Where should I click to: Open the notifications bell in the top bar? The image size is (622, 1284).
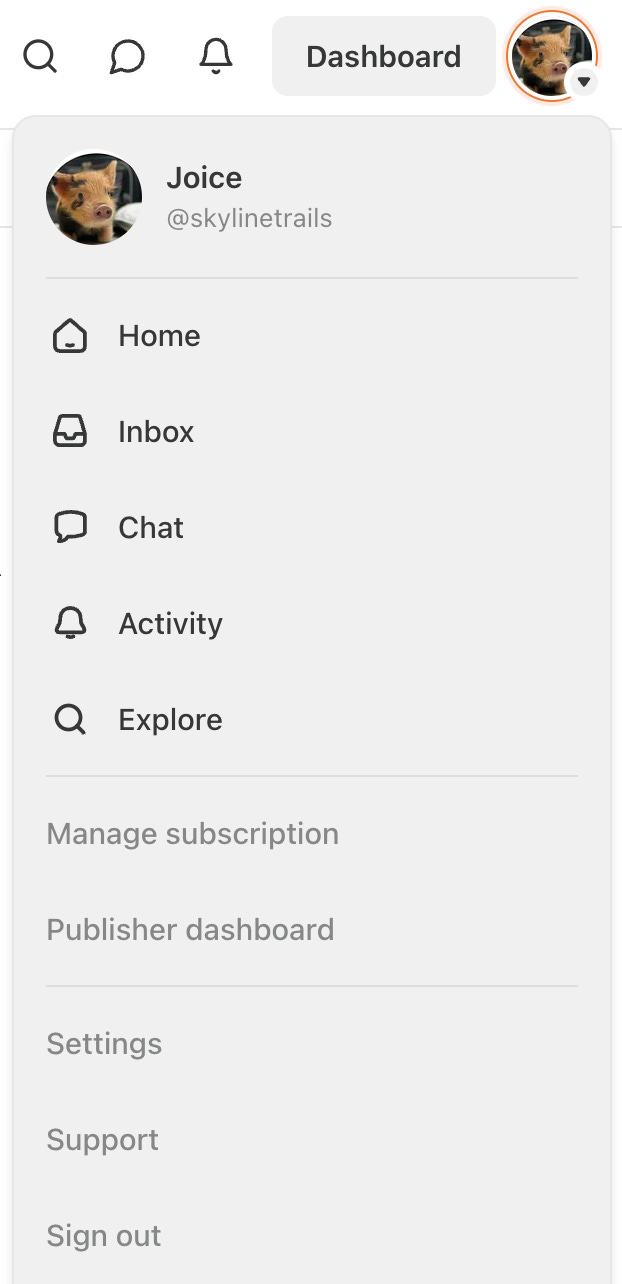[216, 57]
